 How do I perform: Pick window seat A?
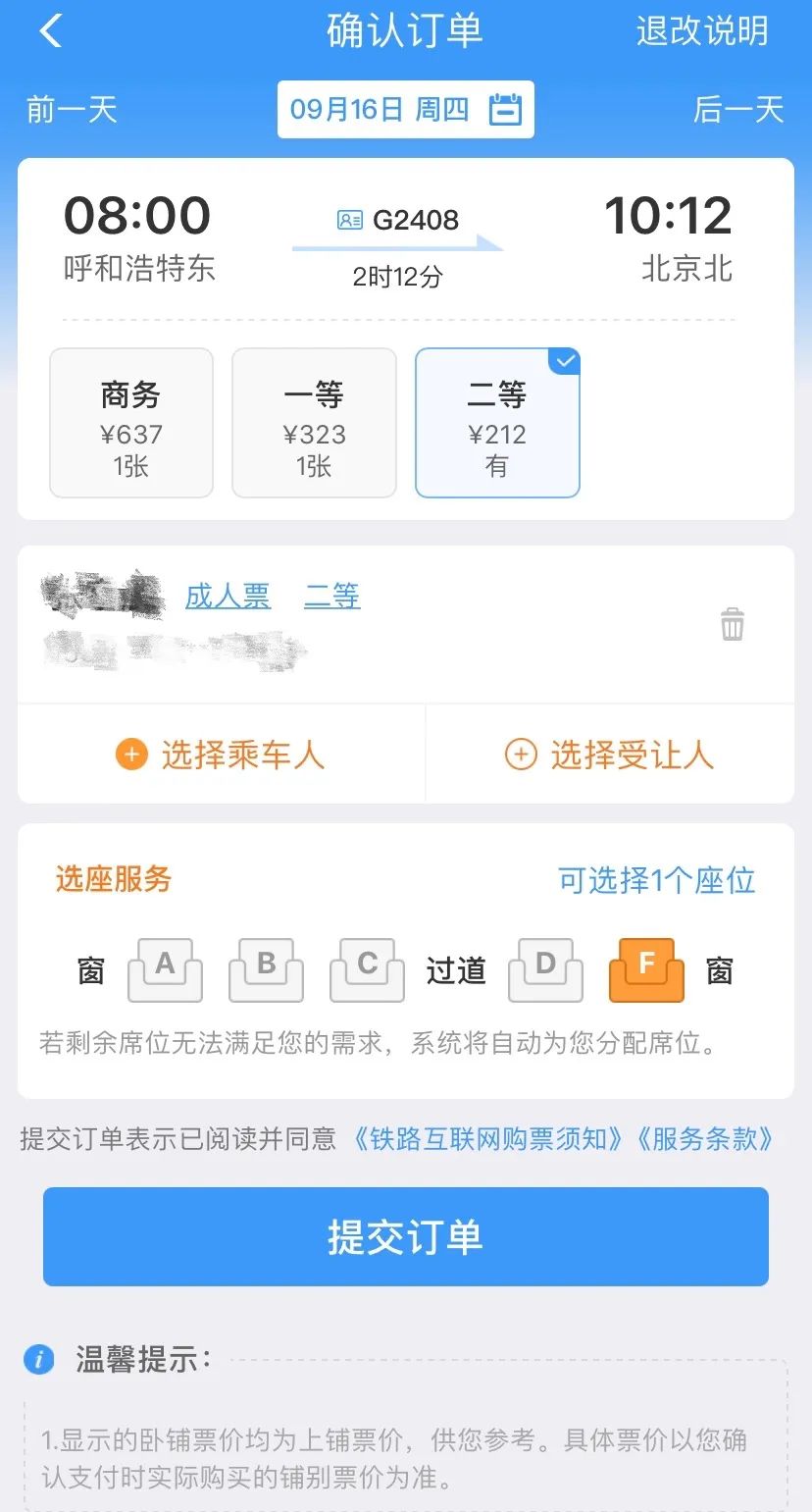tap(166, 969)
